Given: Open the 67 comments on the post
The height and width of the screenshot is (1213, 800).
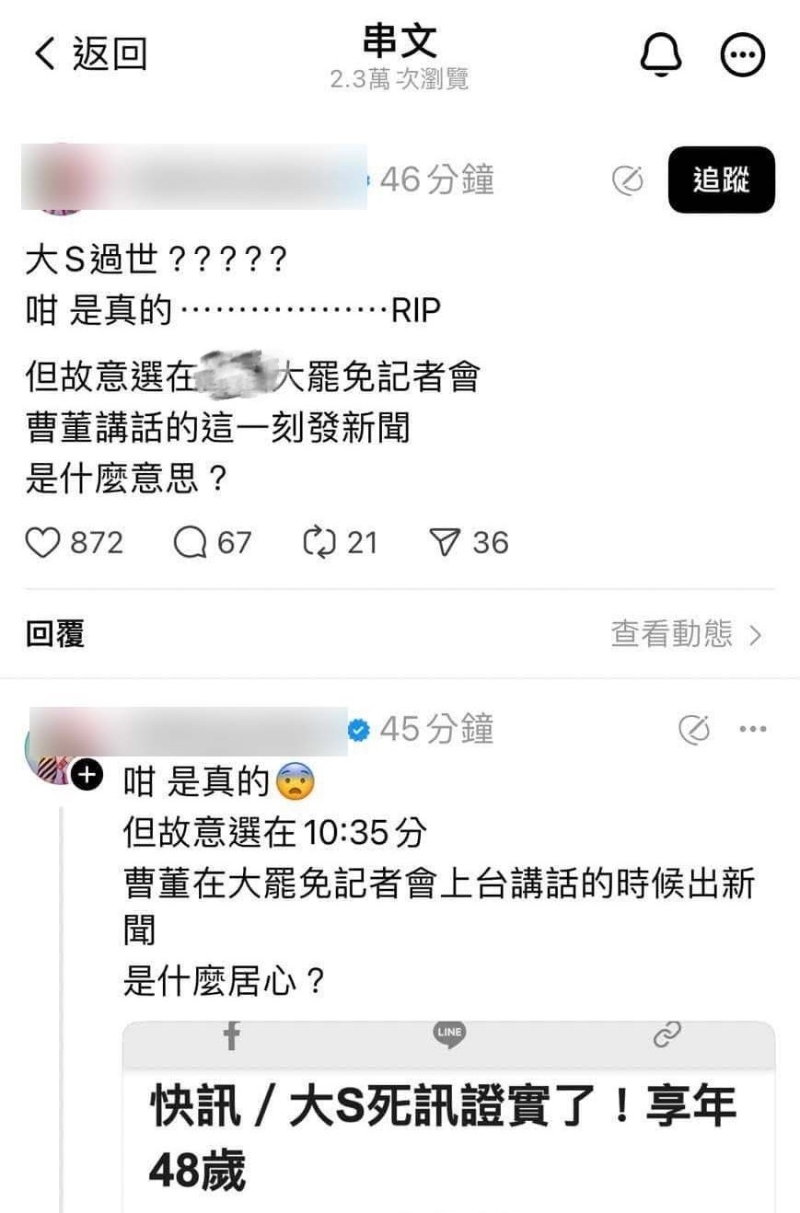Looking at the screenshot, I should tap(190, 542).
